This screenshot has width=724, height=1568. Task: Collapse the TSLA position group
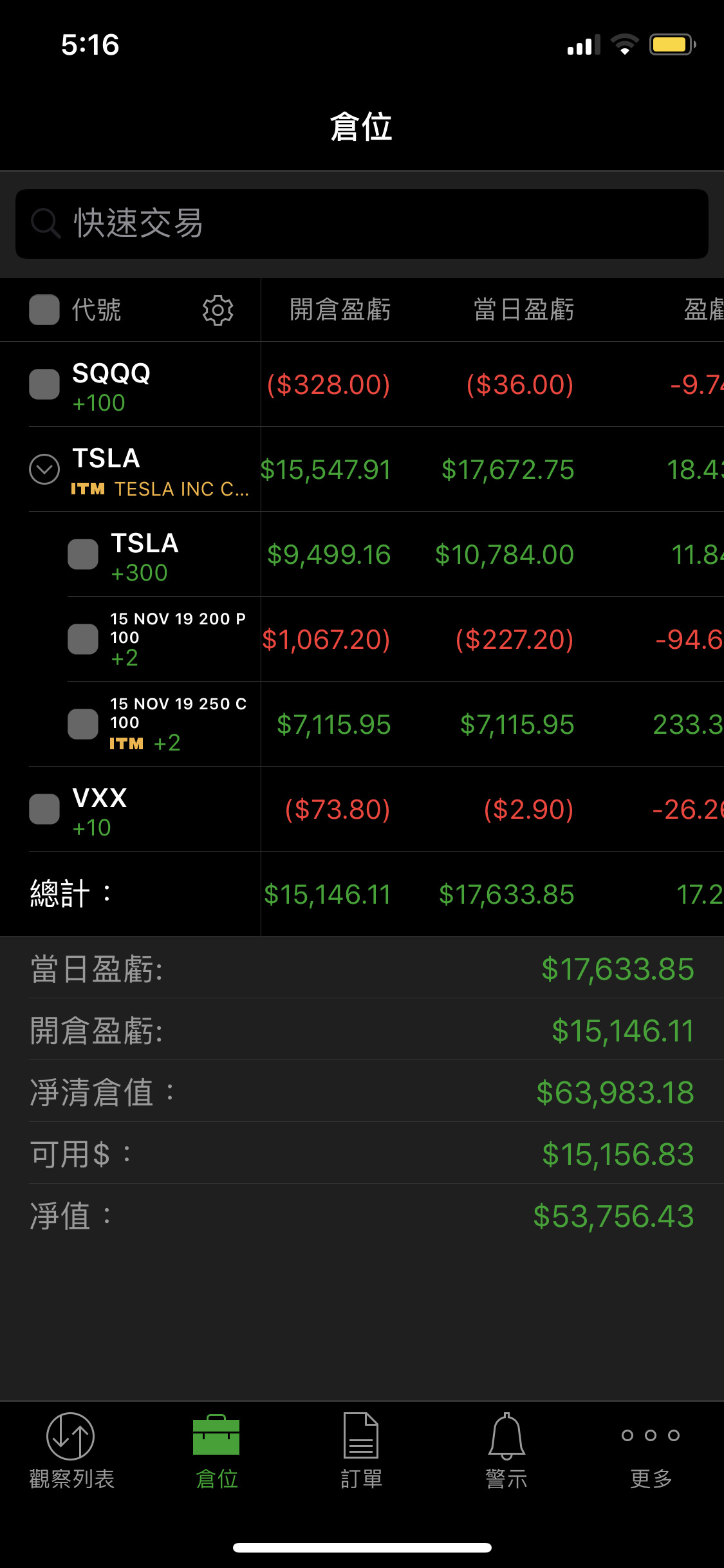pyautogui.click(x=44, y=469)
